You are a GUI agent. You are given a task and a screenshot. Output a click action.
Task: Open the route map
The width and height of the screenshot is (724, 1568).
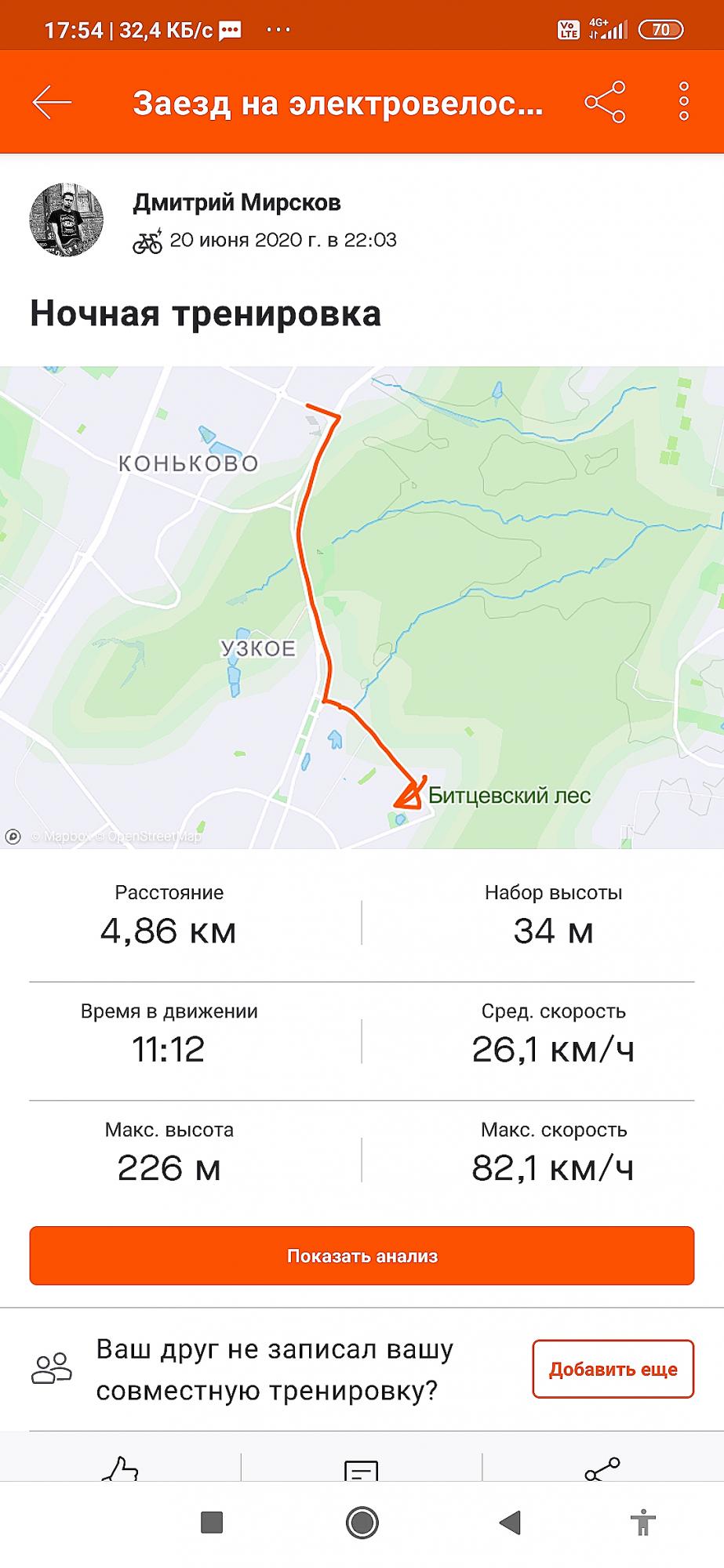click(362, 608)
